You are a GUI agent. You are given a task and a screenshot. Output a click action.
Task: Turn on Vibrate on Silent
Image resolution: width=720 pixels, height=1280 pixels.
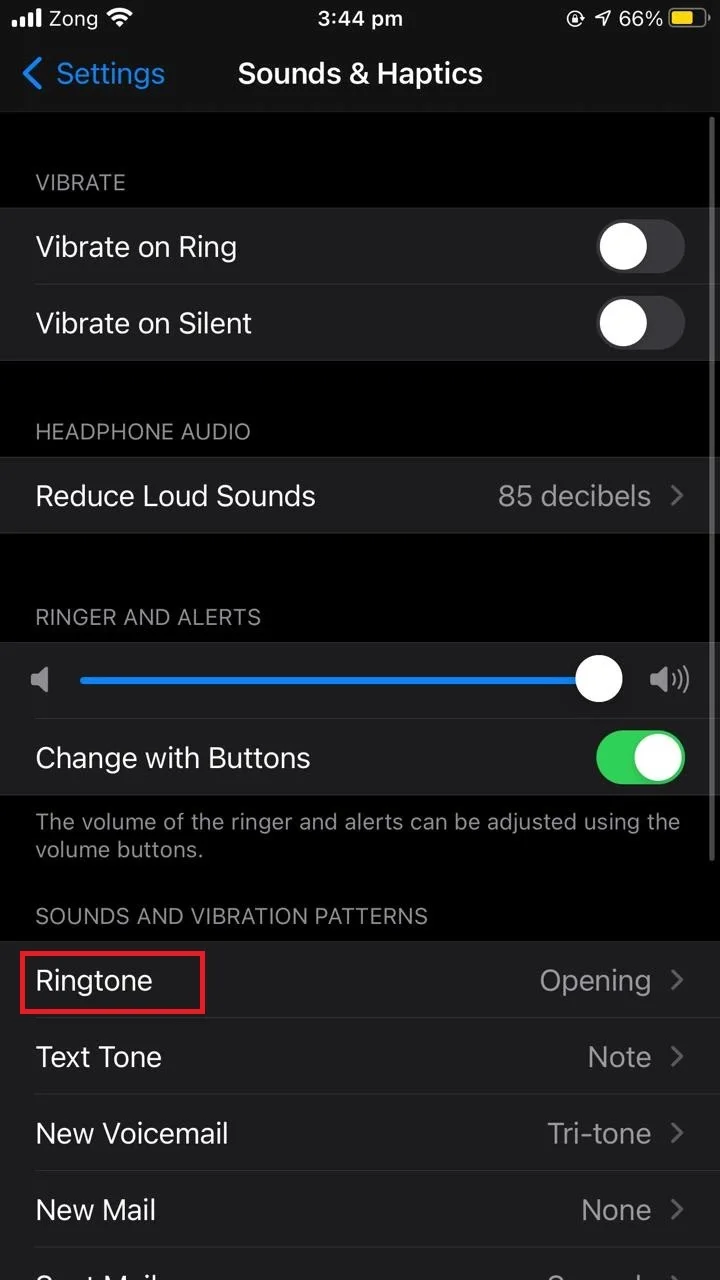pyautogui.click(x=640, y=323)
